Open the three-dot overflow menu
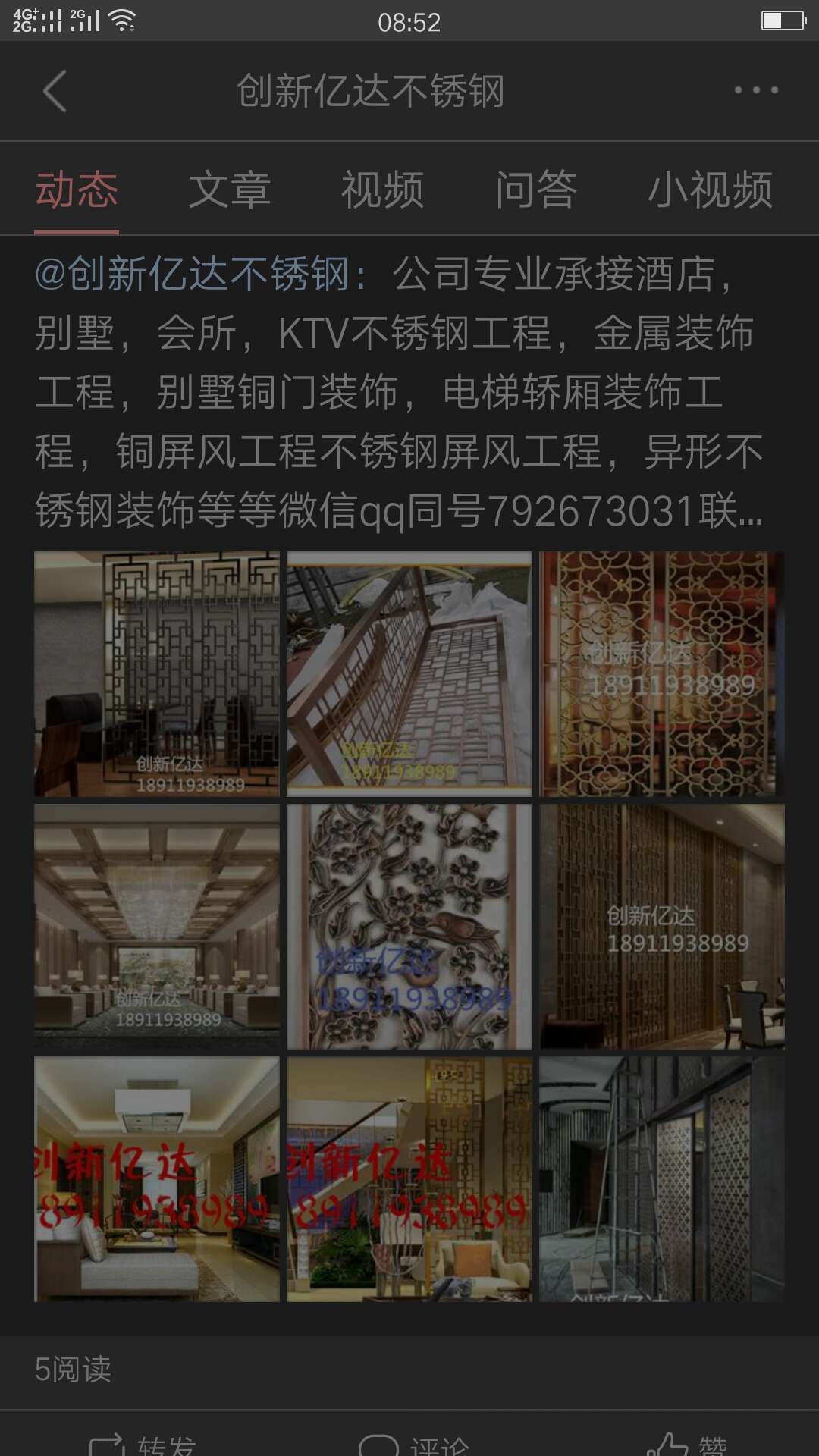 [755, 90]
